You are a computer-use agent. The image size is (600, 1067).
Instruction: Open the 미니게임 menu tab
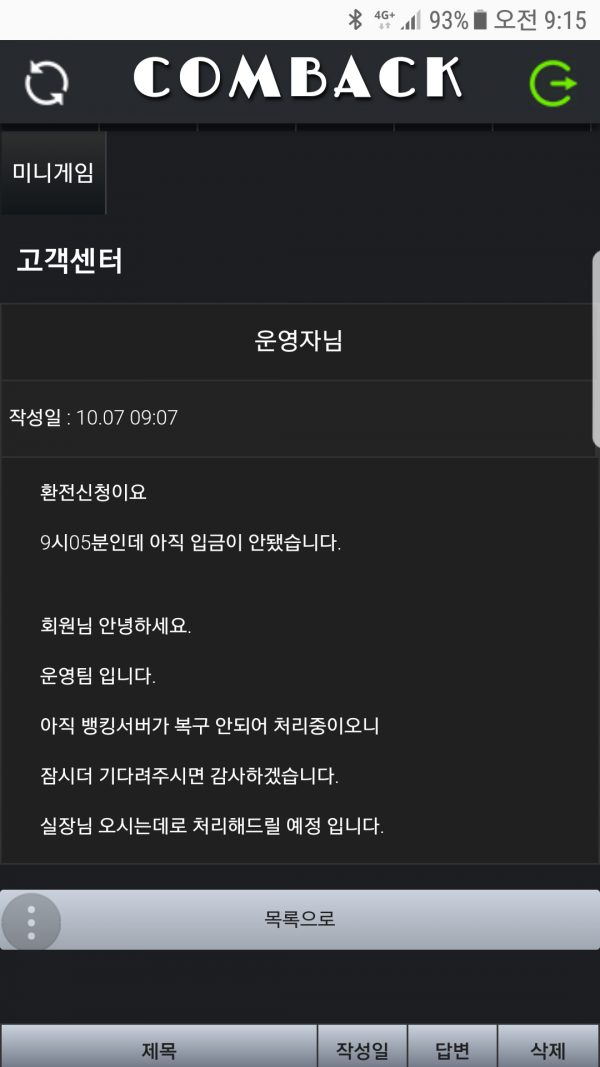pyautogui.click(x=53, y=173)
